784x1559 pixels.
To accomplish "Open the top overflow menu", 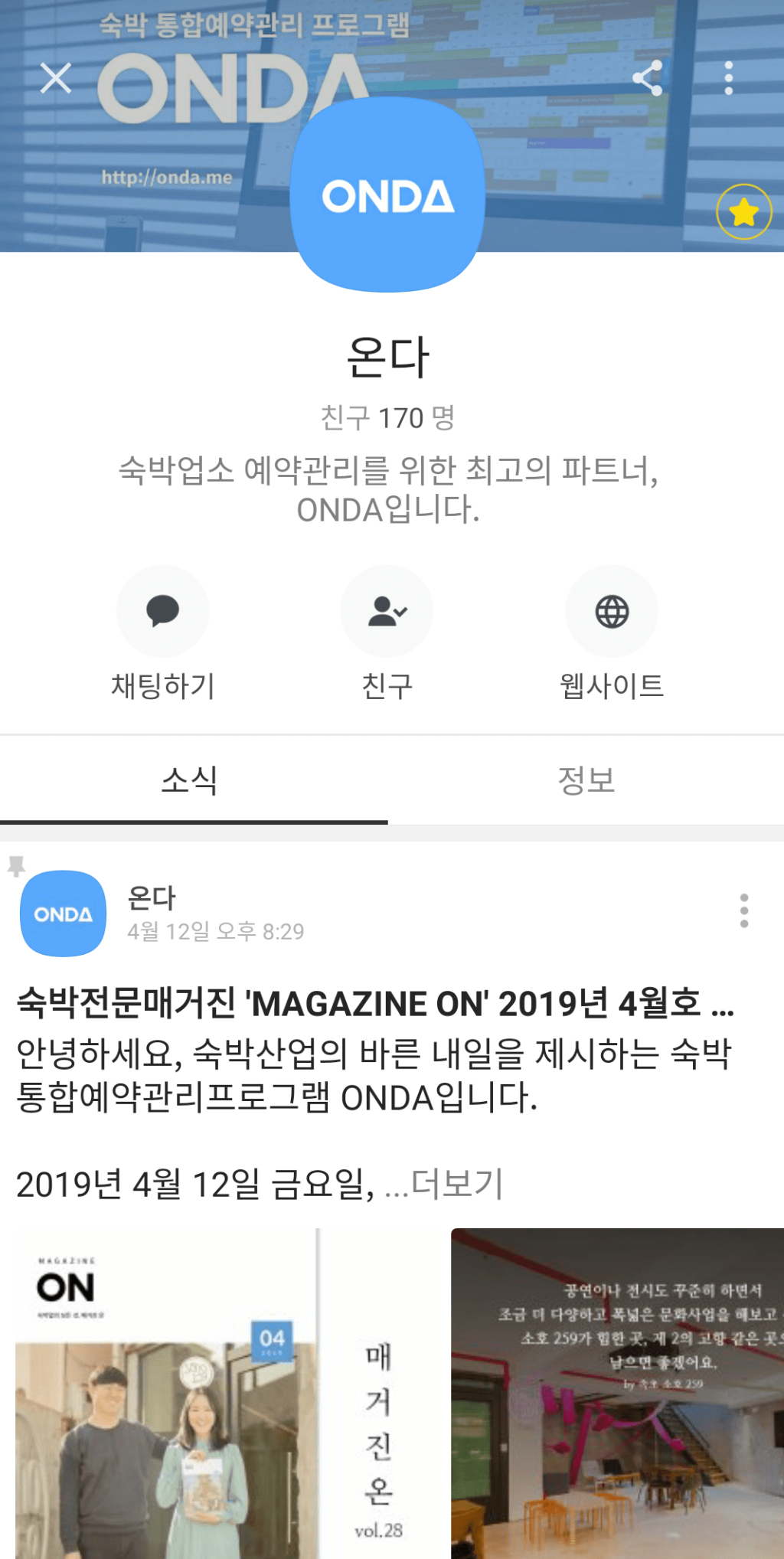I will [728, 78].
